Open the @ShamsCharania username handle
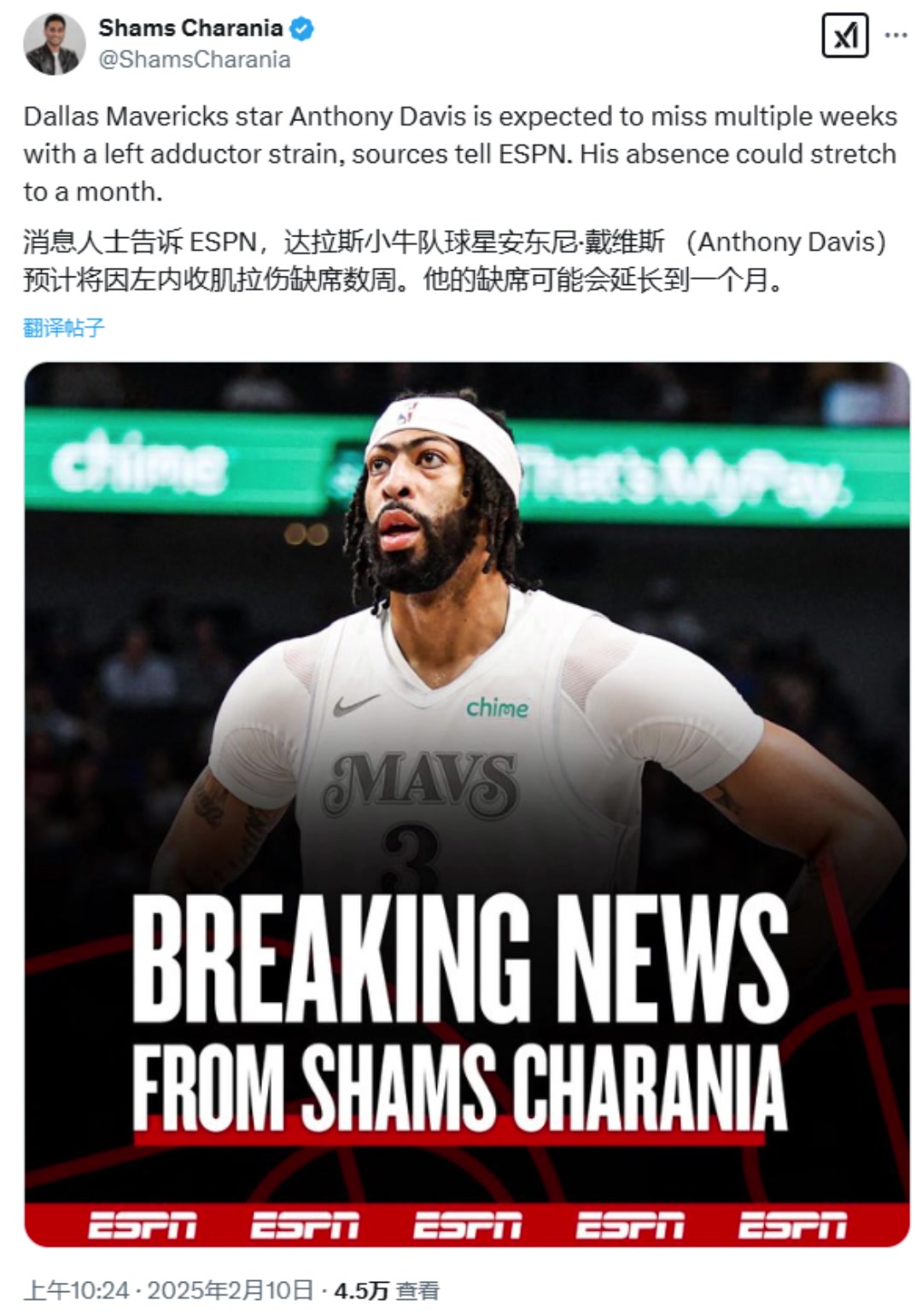This screenshot has width=922, height=1316. pyautogui.click(x=195, y=60)
